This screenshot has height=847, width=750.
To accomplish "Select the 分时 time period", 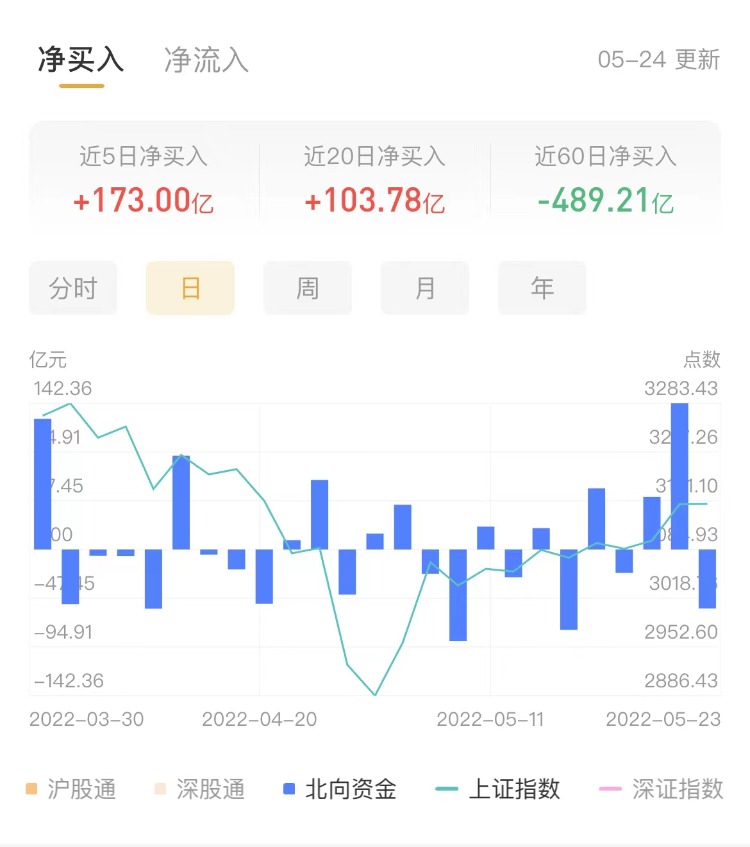I will [x=73, y=288].
